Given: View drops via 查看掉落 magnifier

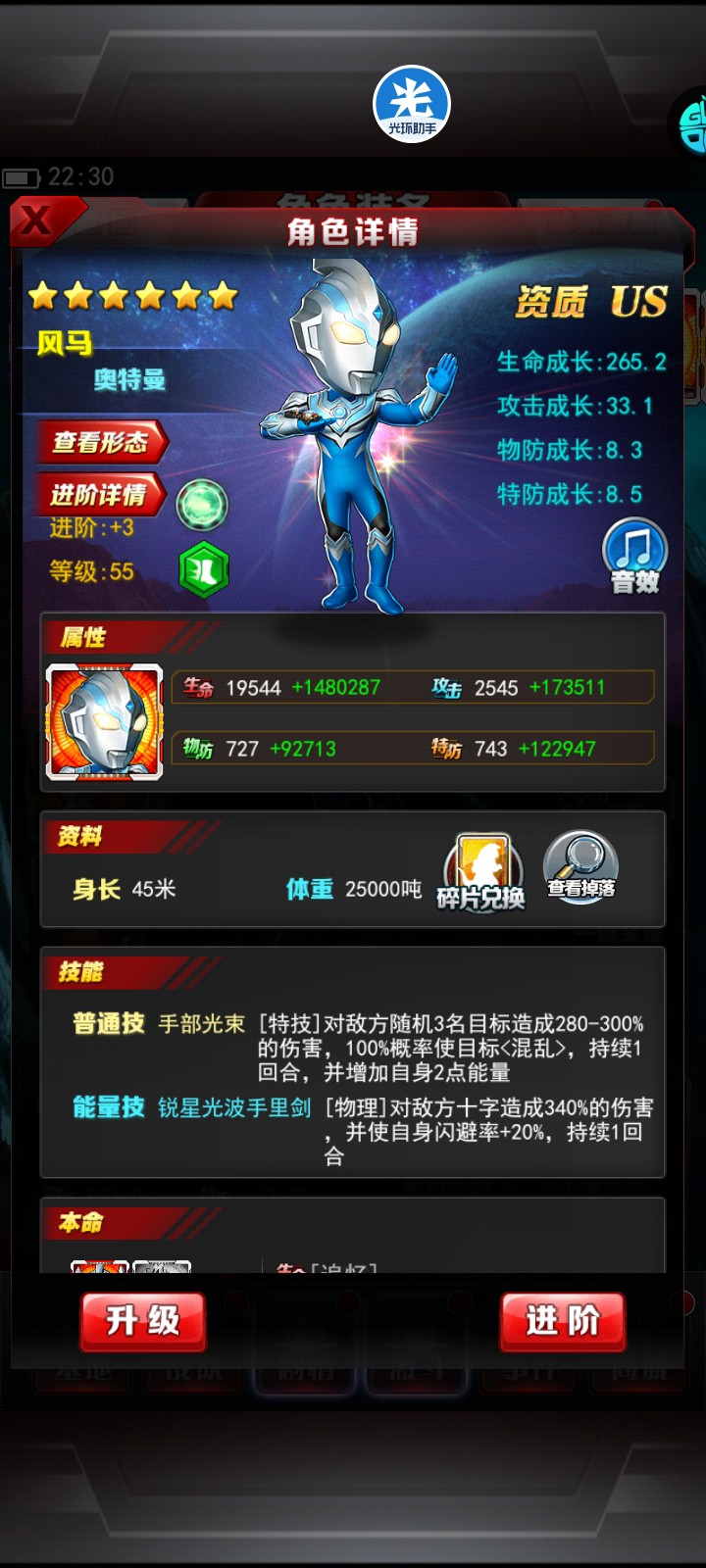Looking at the screenshot, I should tap(580, 868).
